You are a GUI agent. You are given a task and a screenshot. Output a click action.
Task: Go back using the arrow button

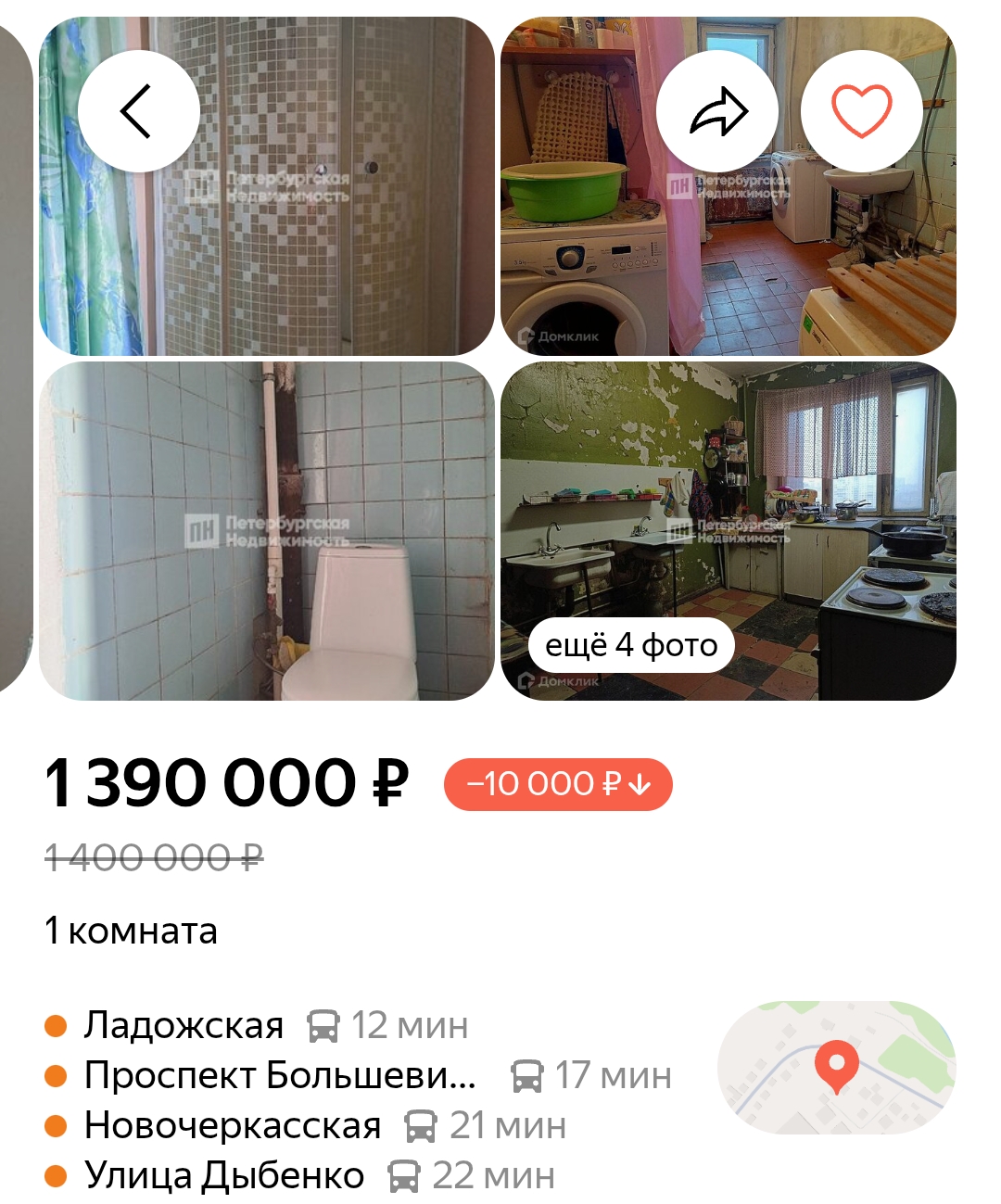[138, 111]
